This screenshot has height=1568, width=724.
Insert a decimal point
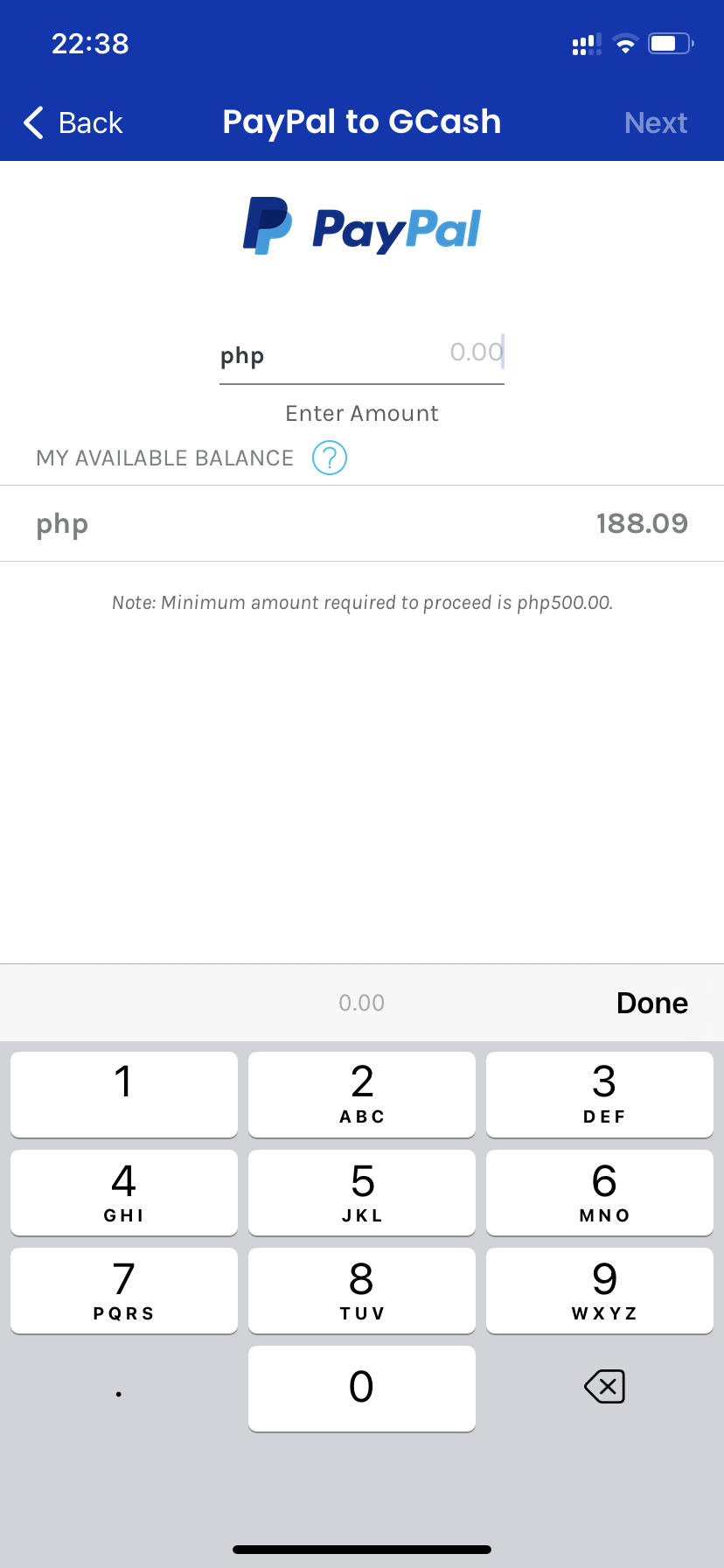click(119, 1389)
